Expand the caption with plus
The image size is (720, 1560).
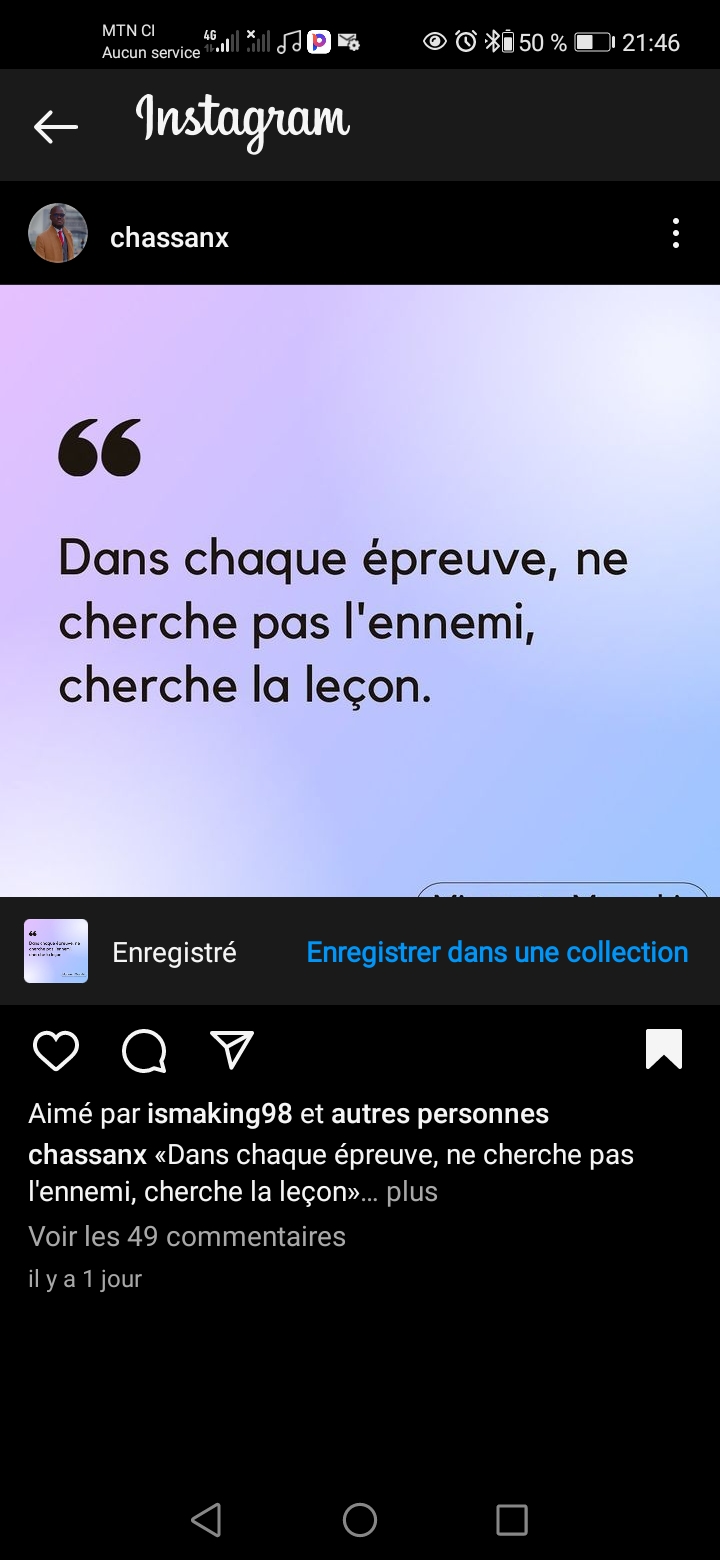(x=412, y=1192)
